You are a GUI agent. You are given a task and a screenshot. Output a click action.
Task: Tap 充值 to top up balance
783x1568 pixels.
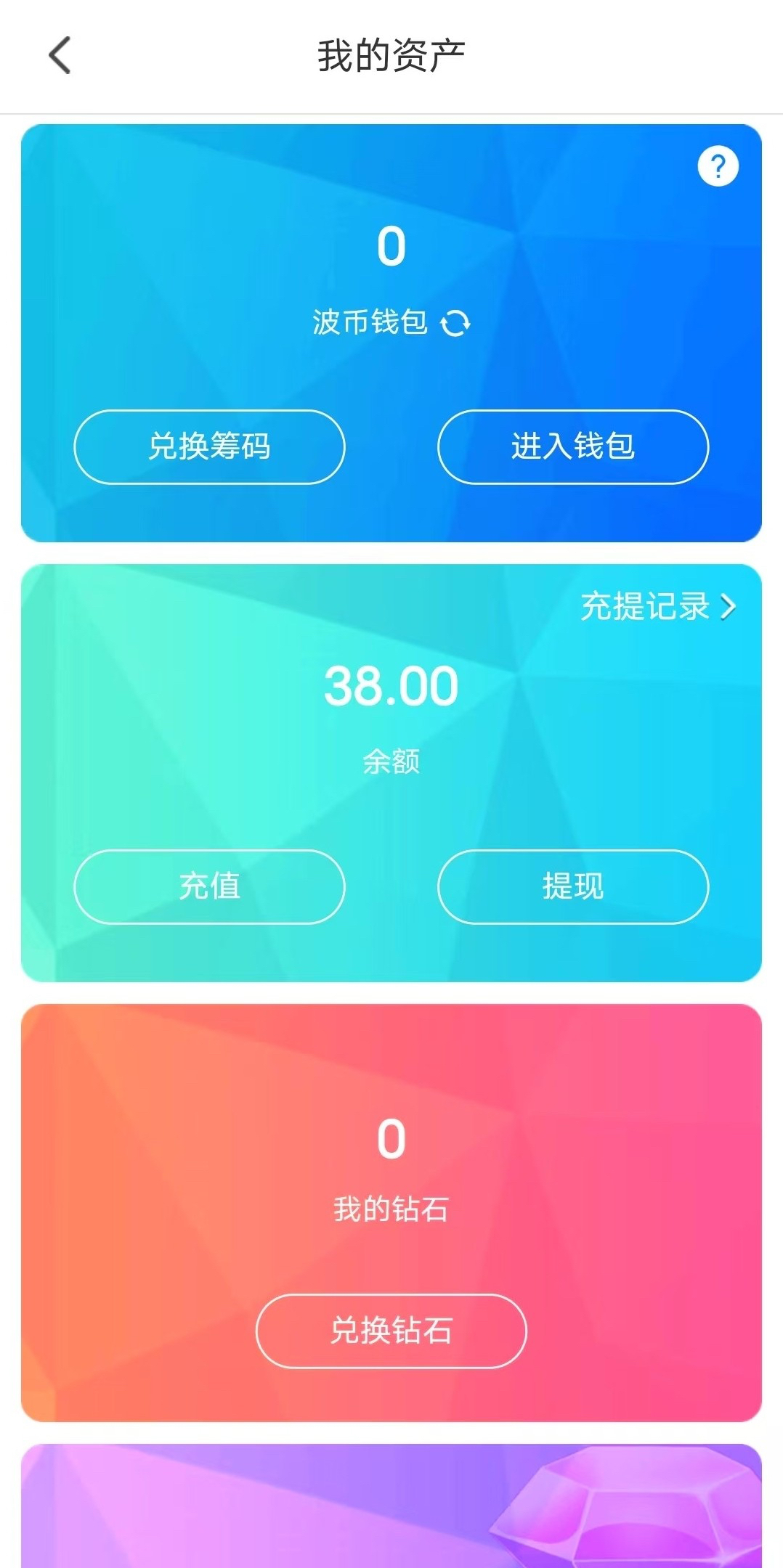pyautogui.click(x=209, y=886)
